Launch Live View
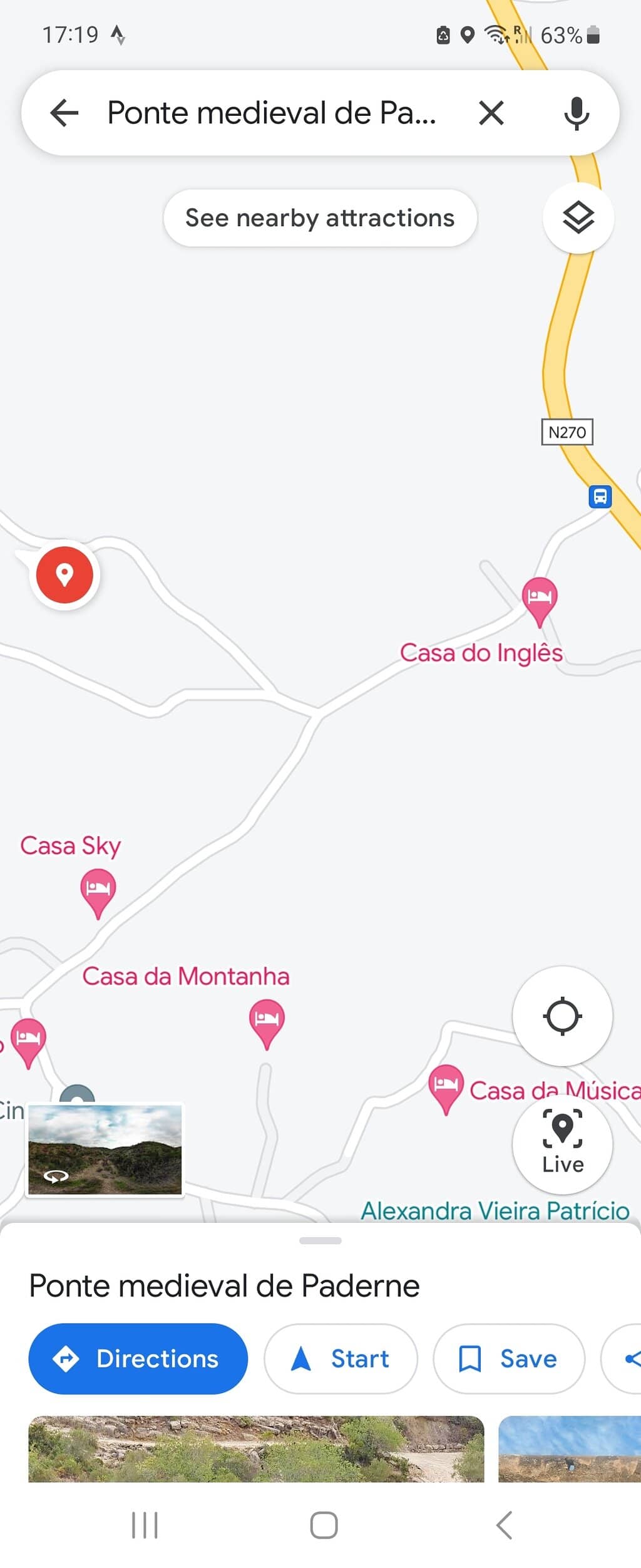 pyautogui.click(x=562, y=1143)
